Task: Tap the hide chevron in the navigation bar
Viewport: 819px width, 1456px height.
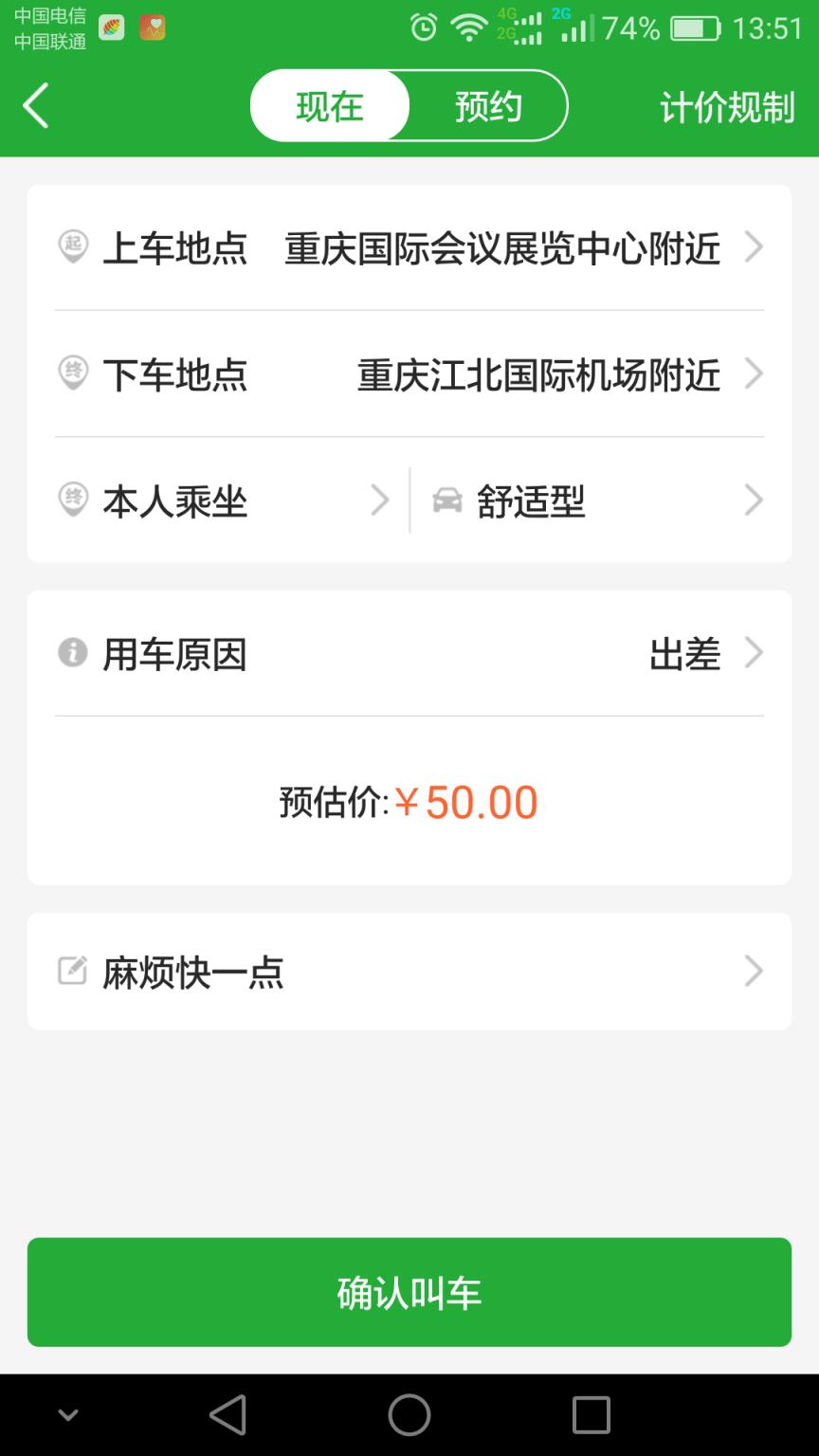Action: point(66,1413)
